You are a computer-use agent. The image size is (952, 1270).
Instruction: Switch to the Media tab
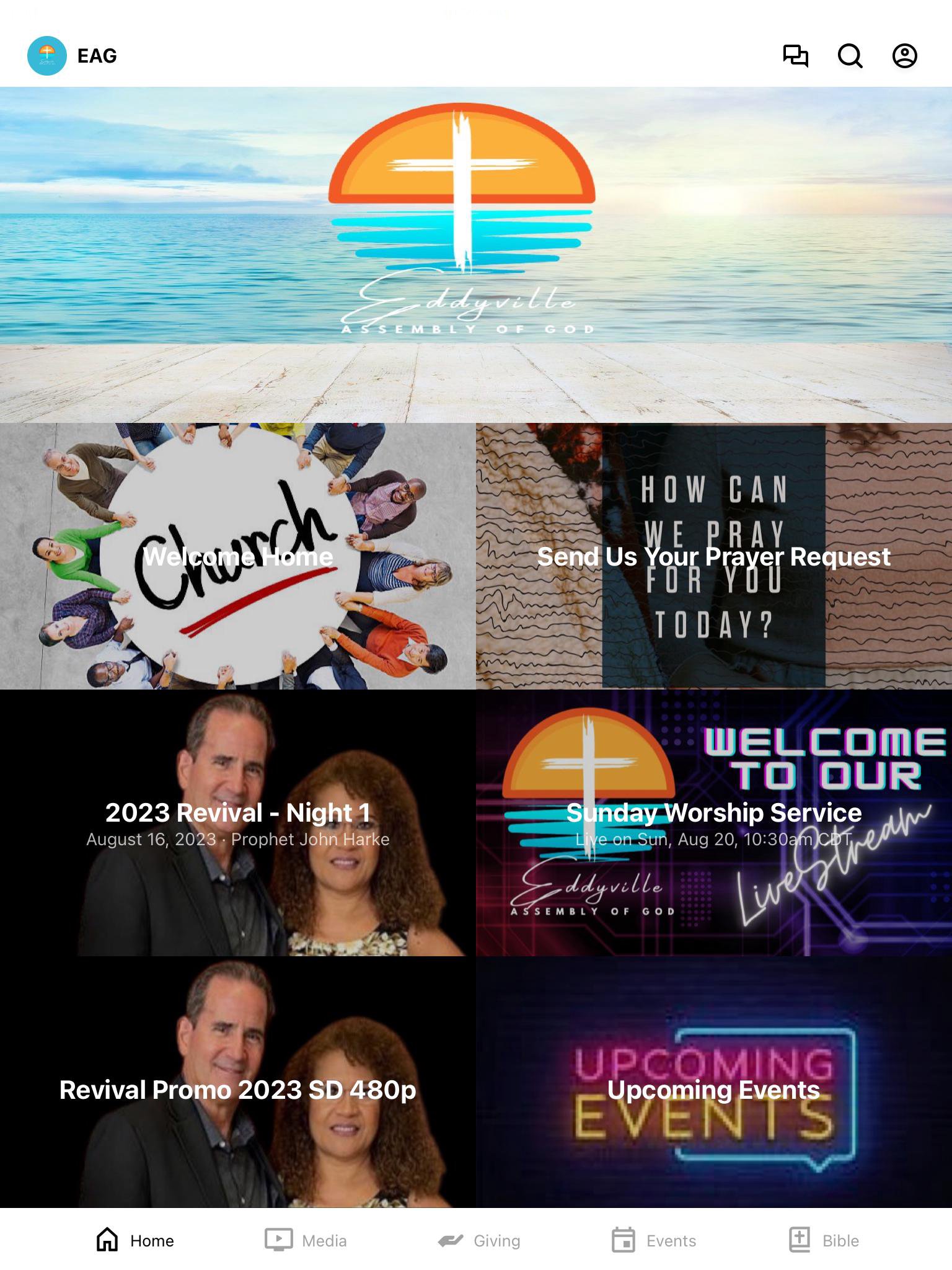(306, 1240)
